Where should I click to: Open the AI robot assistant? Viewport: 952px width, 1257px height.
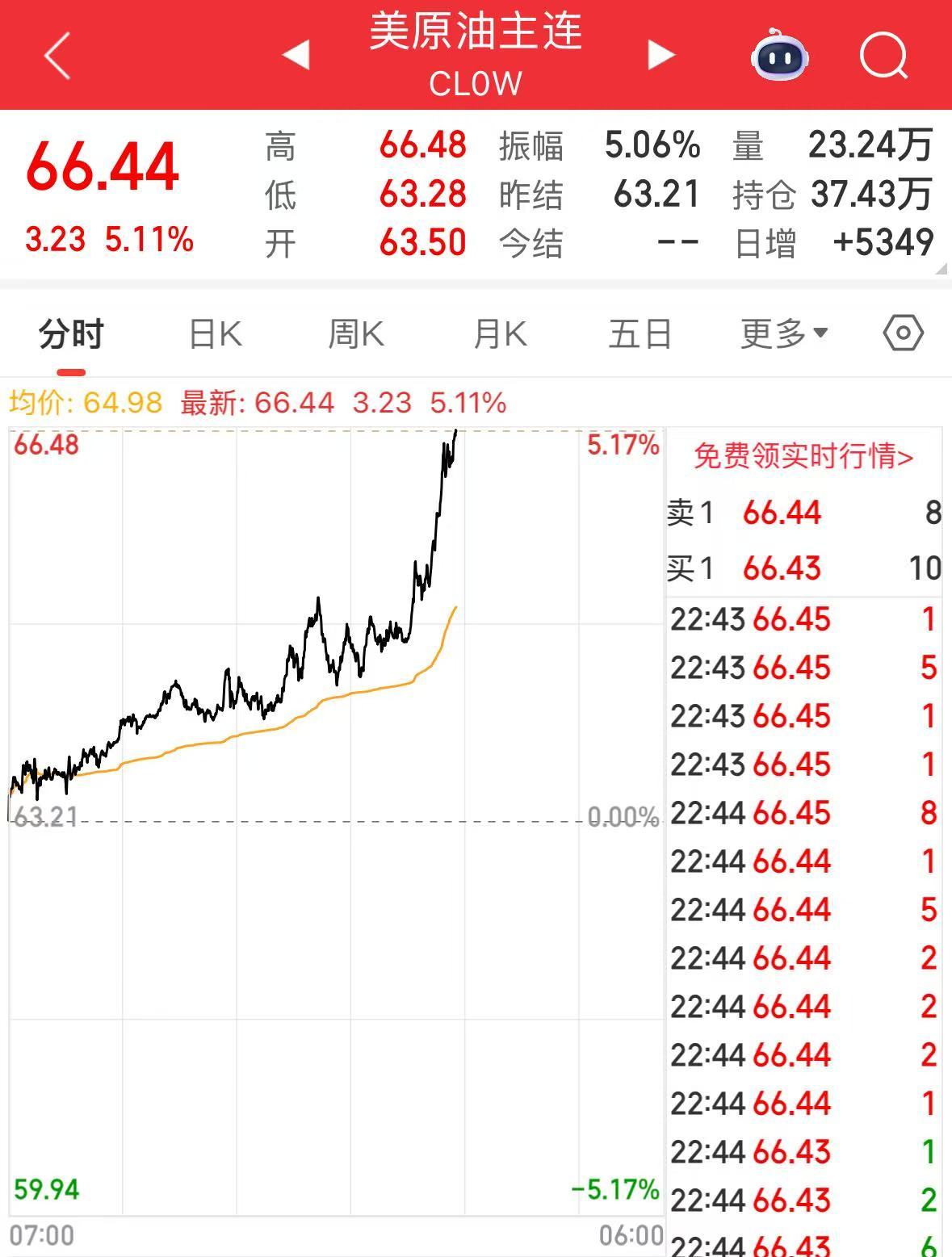click(x=778, y=55)
